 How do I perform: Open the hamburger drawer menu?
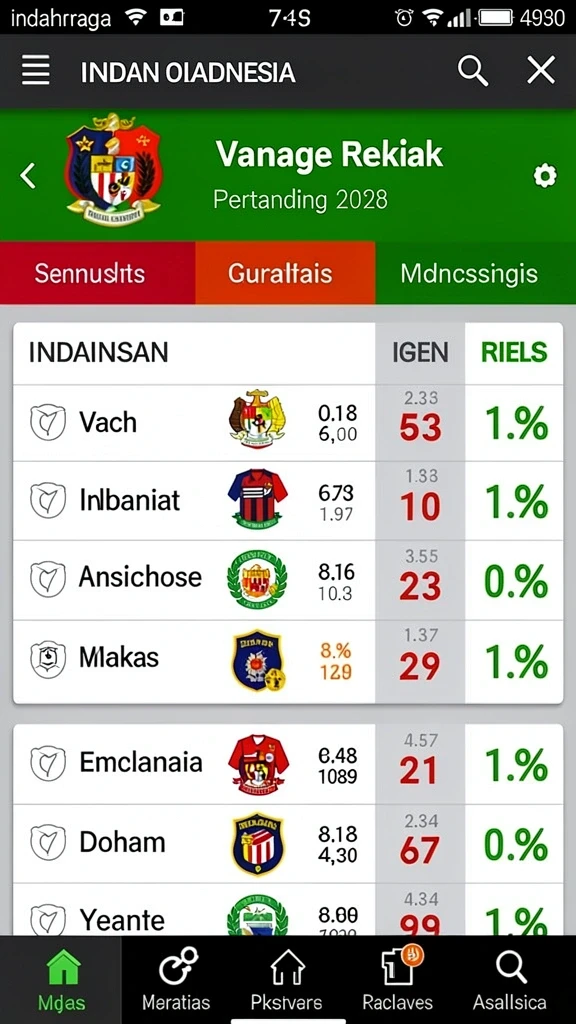(36, 71)
